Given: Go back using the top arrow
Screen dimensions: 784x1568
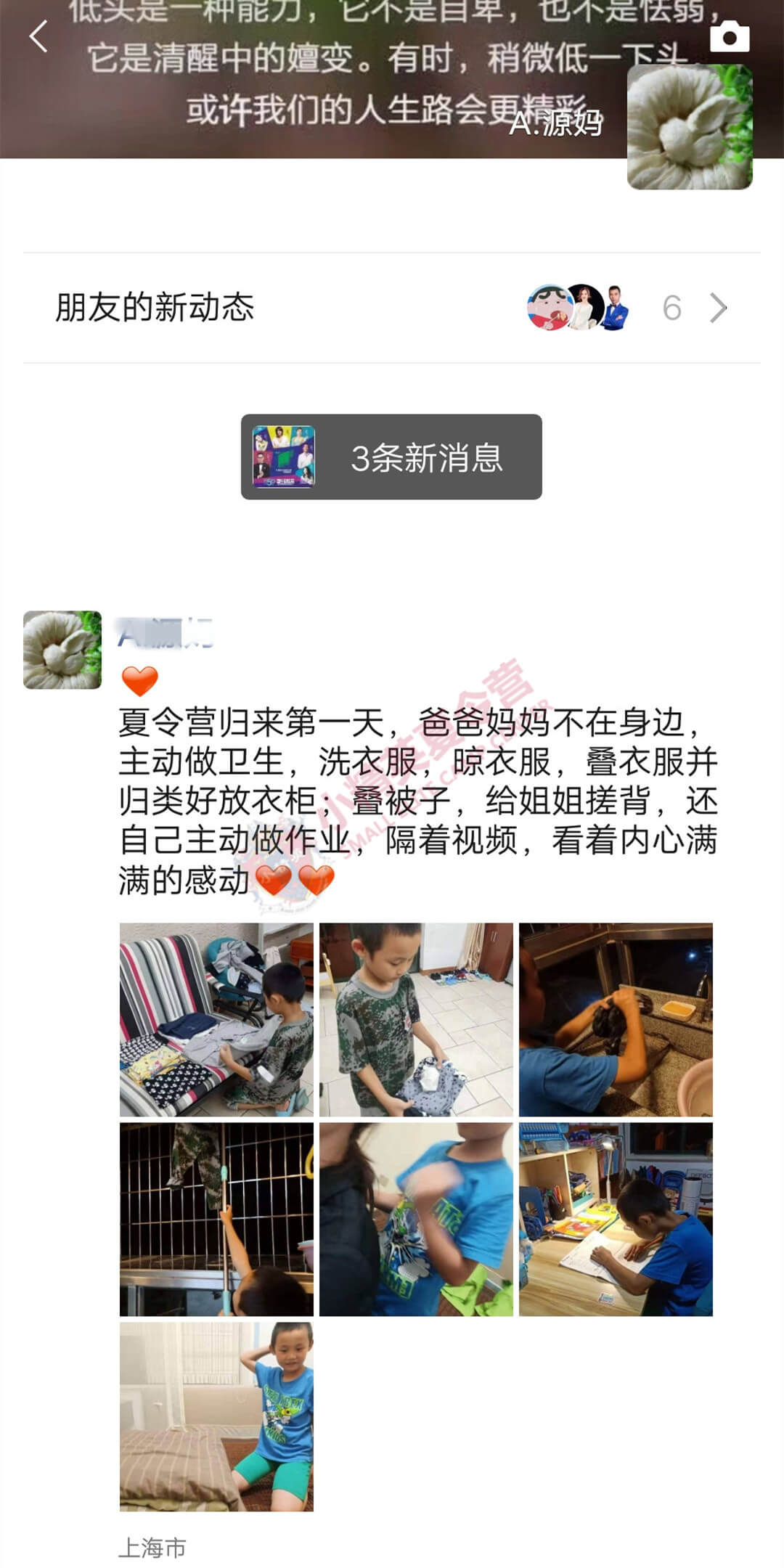Looking at the screenshot, I should pos(38,36).
